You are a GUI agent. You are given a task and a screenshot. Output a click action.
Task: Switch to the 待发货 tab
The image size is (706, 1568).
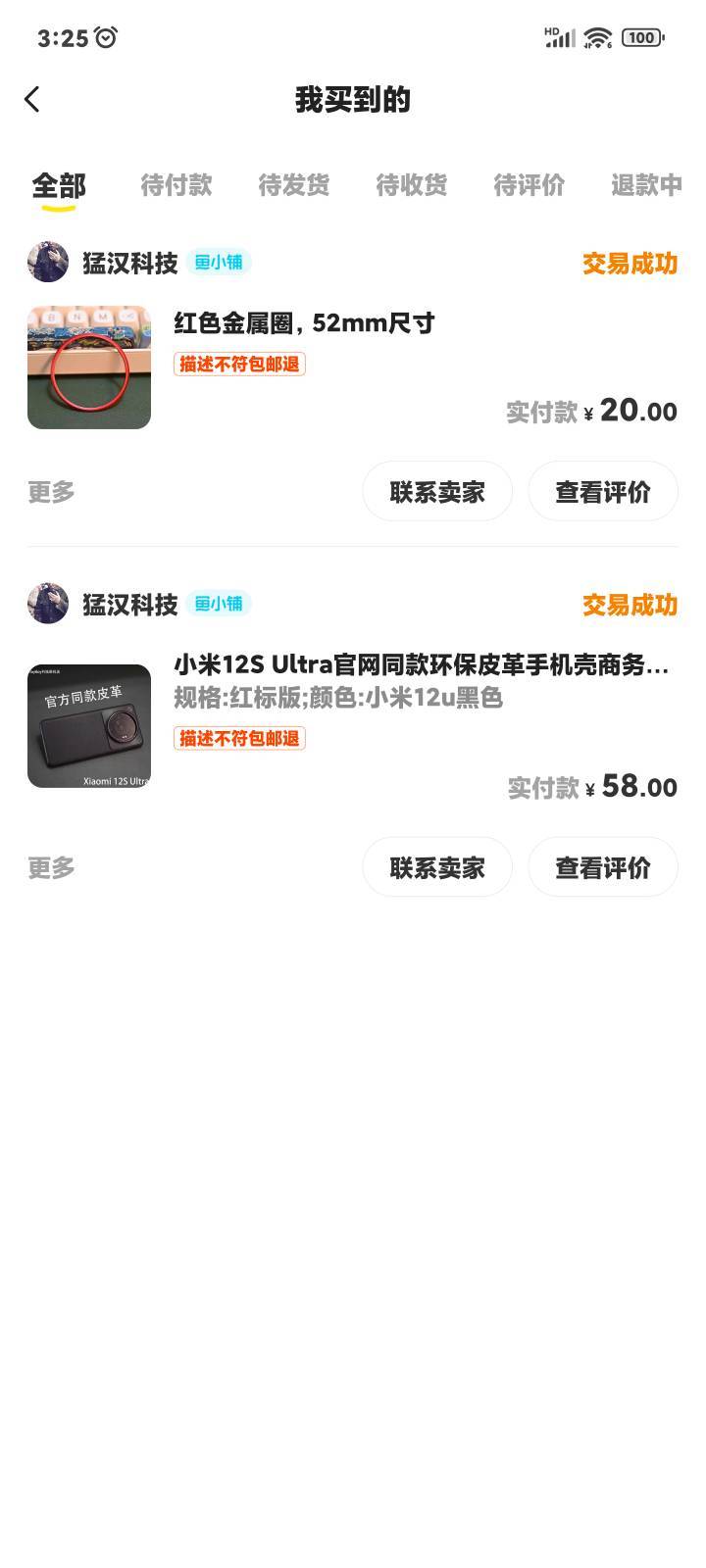(x=294, y=185)
